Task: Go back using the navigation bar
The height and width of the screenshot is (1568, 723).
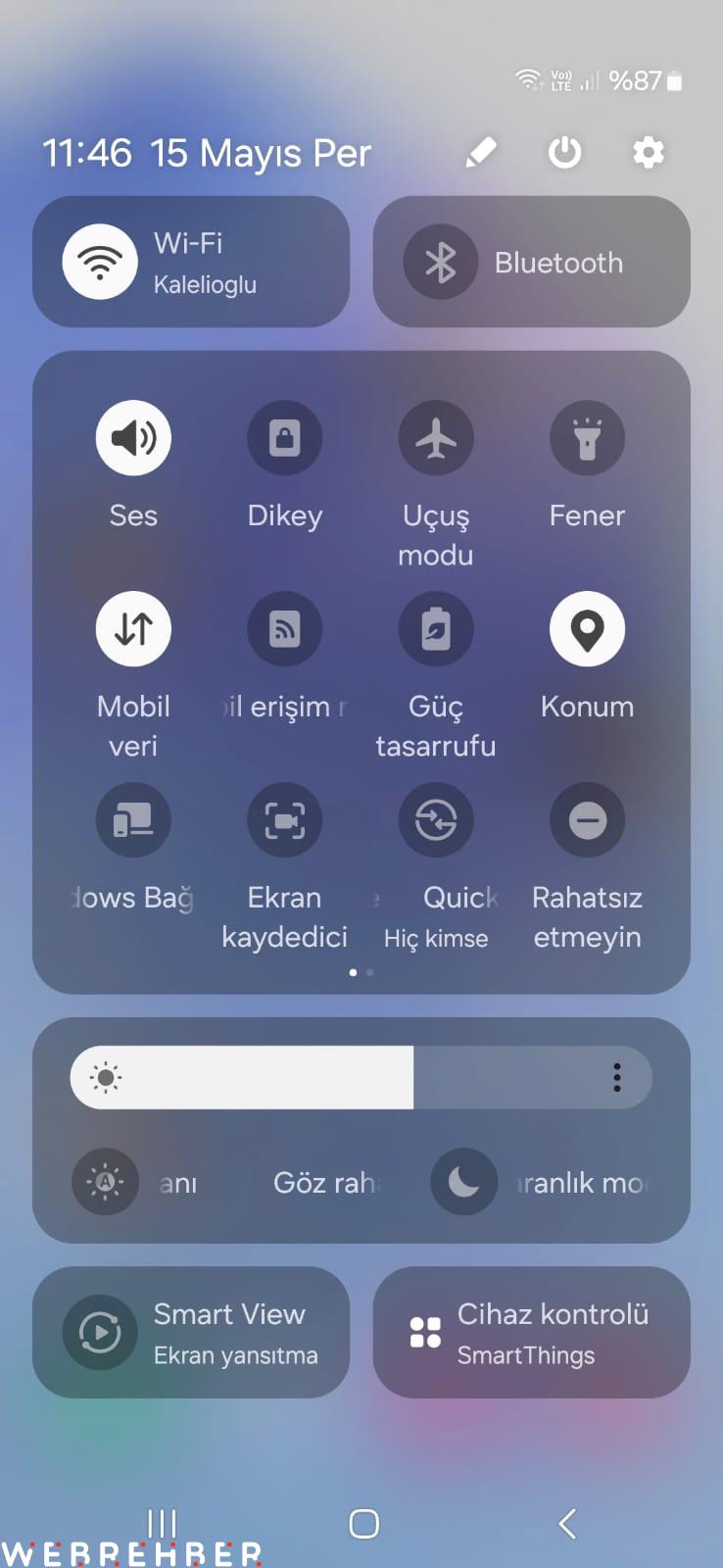Action: point(566,1524)
